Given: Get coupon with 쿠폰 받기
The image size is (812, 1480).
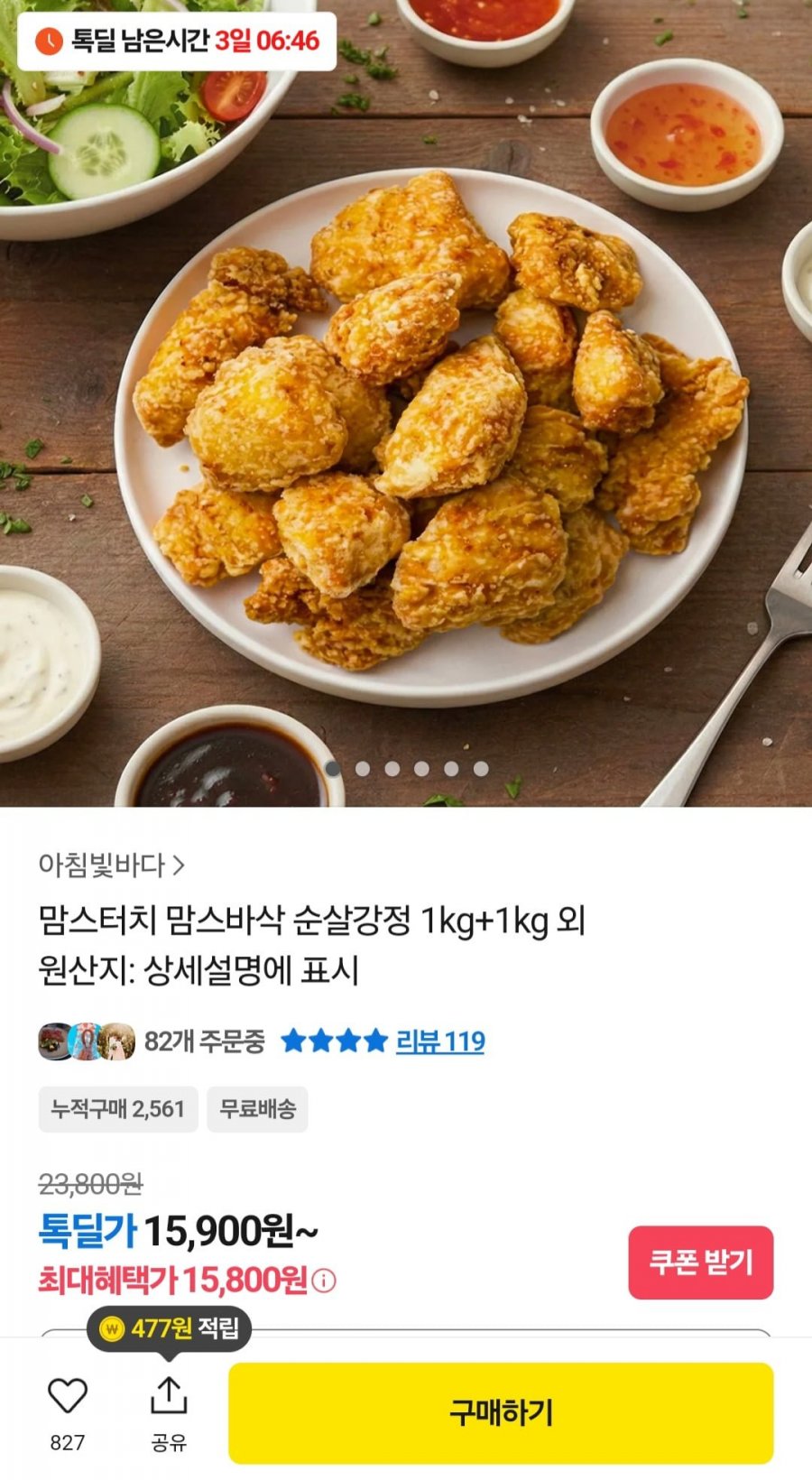Looking at the screenshot, I should (x=700, y=1263).
